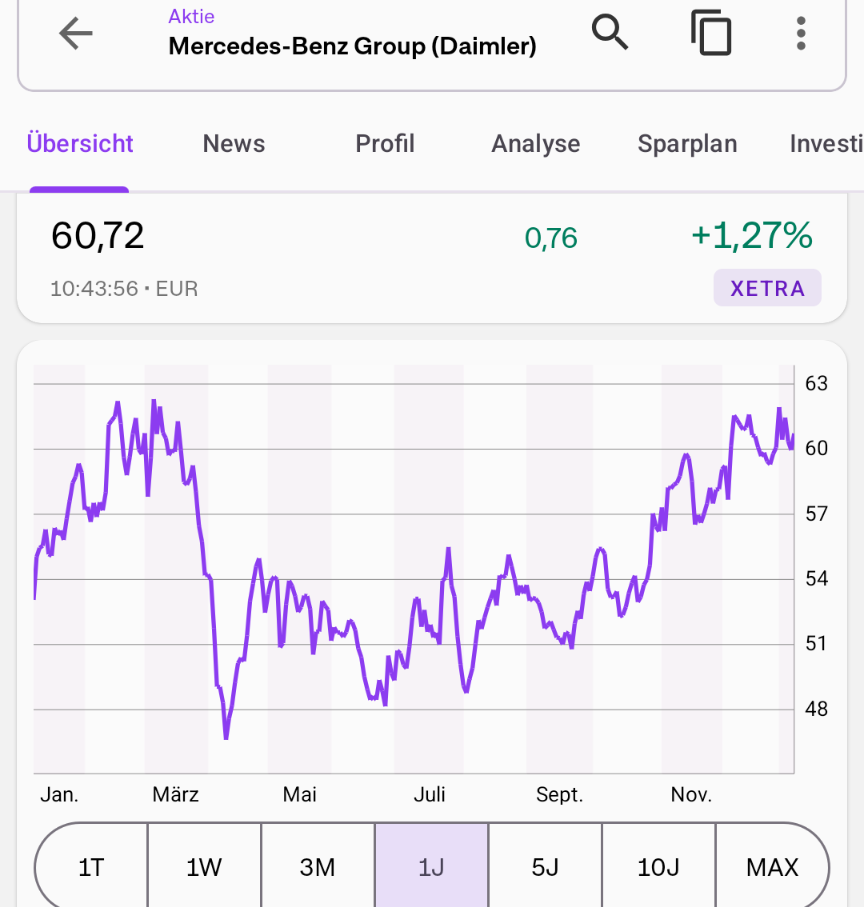Go back using the arrow icon
The image size is (864, 907).
(x=76, y=34)
